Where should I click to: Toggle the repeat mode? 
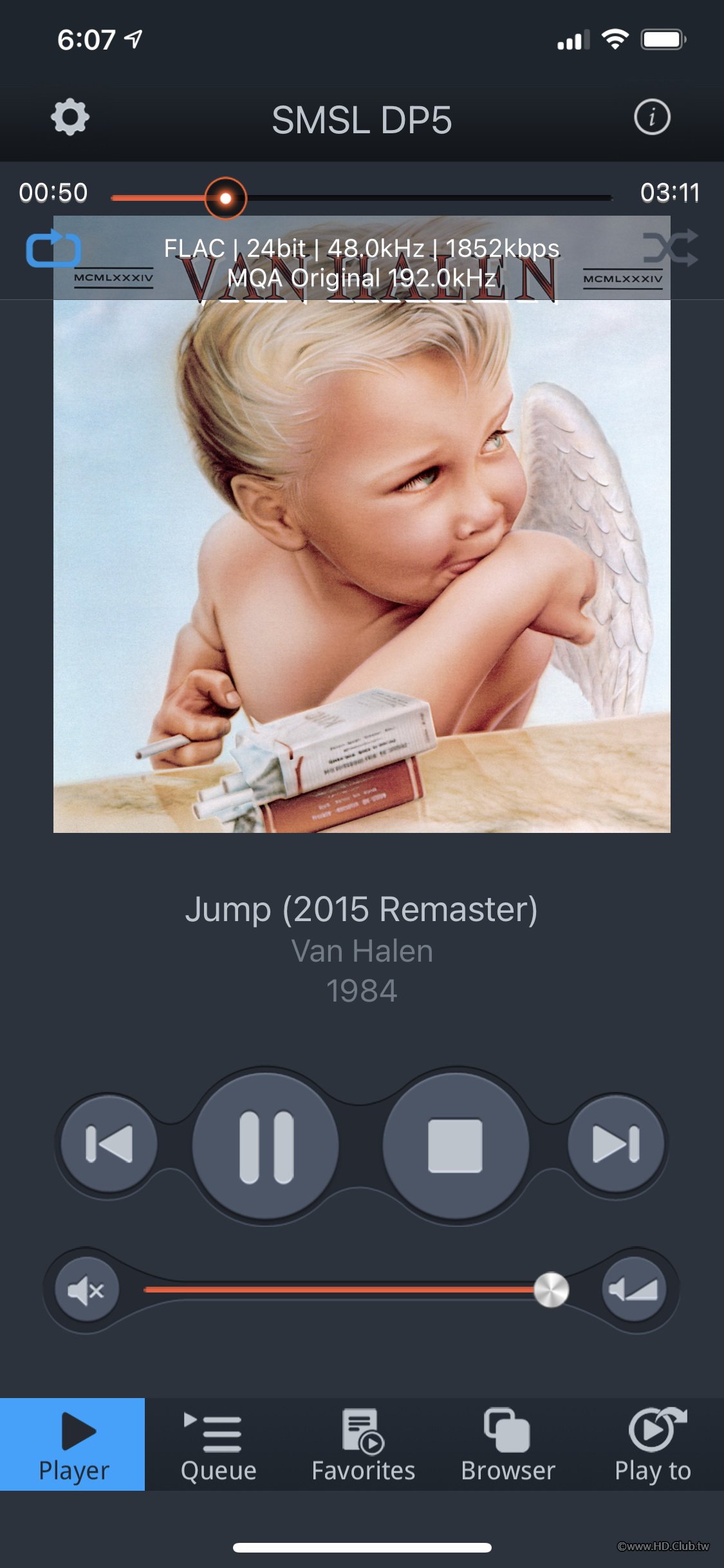coord(53,249)
